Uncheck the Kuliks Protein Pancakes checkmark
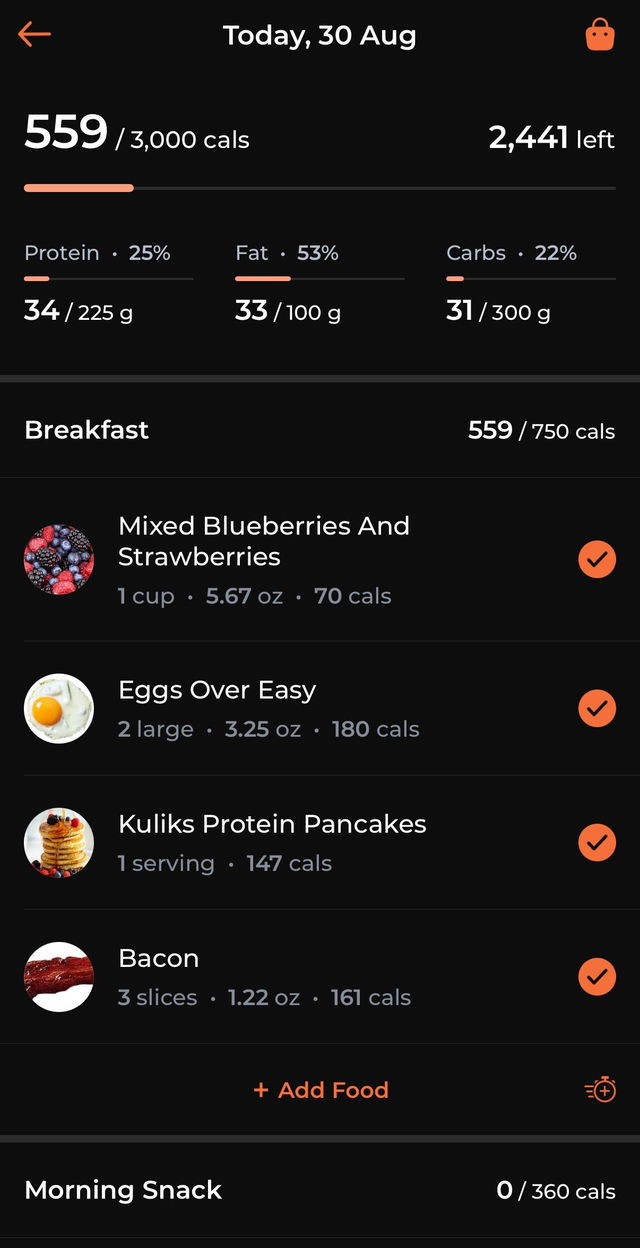 coord(597,842)
